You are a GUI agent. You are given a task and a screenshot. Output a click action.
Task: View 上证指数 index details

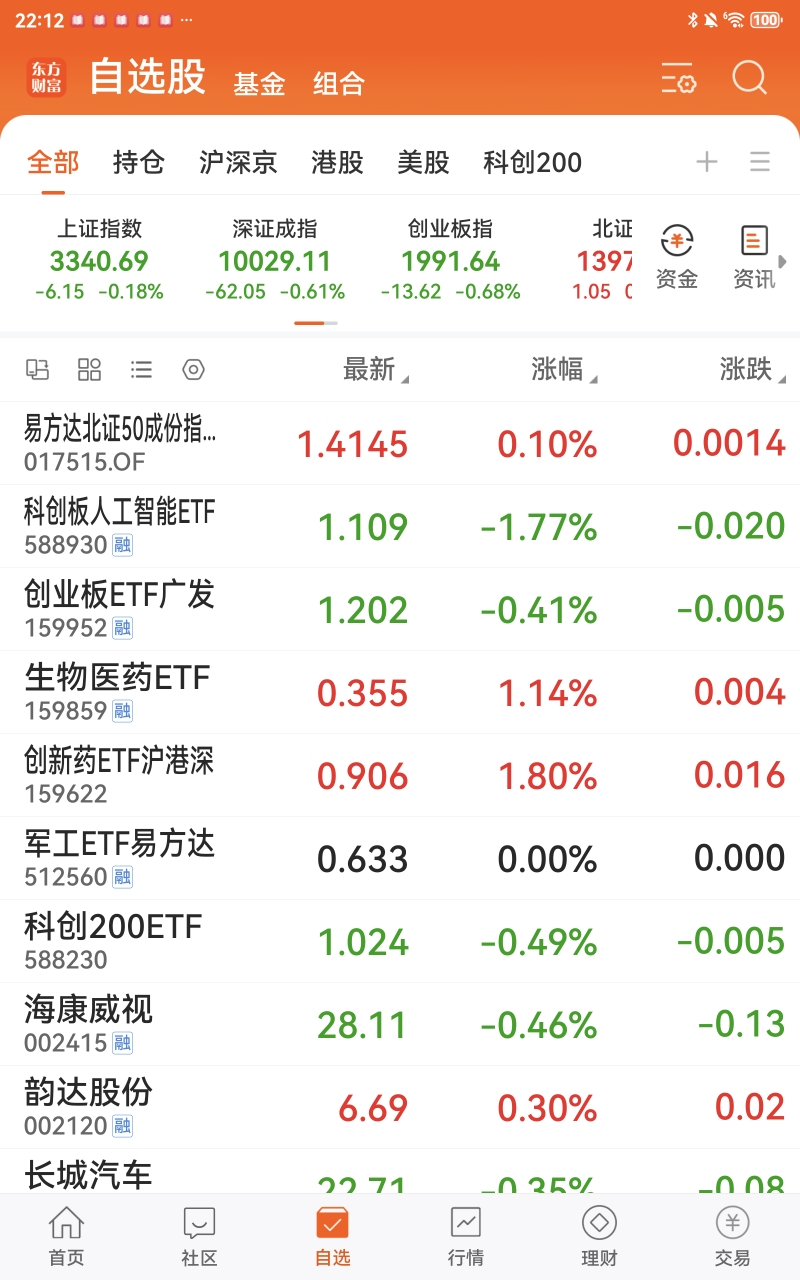pyautogui.click(x=99, y=260)
